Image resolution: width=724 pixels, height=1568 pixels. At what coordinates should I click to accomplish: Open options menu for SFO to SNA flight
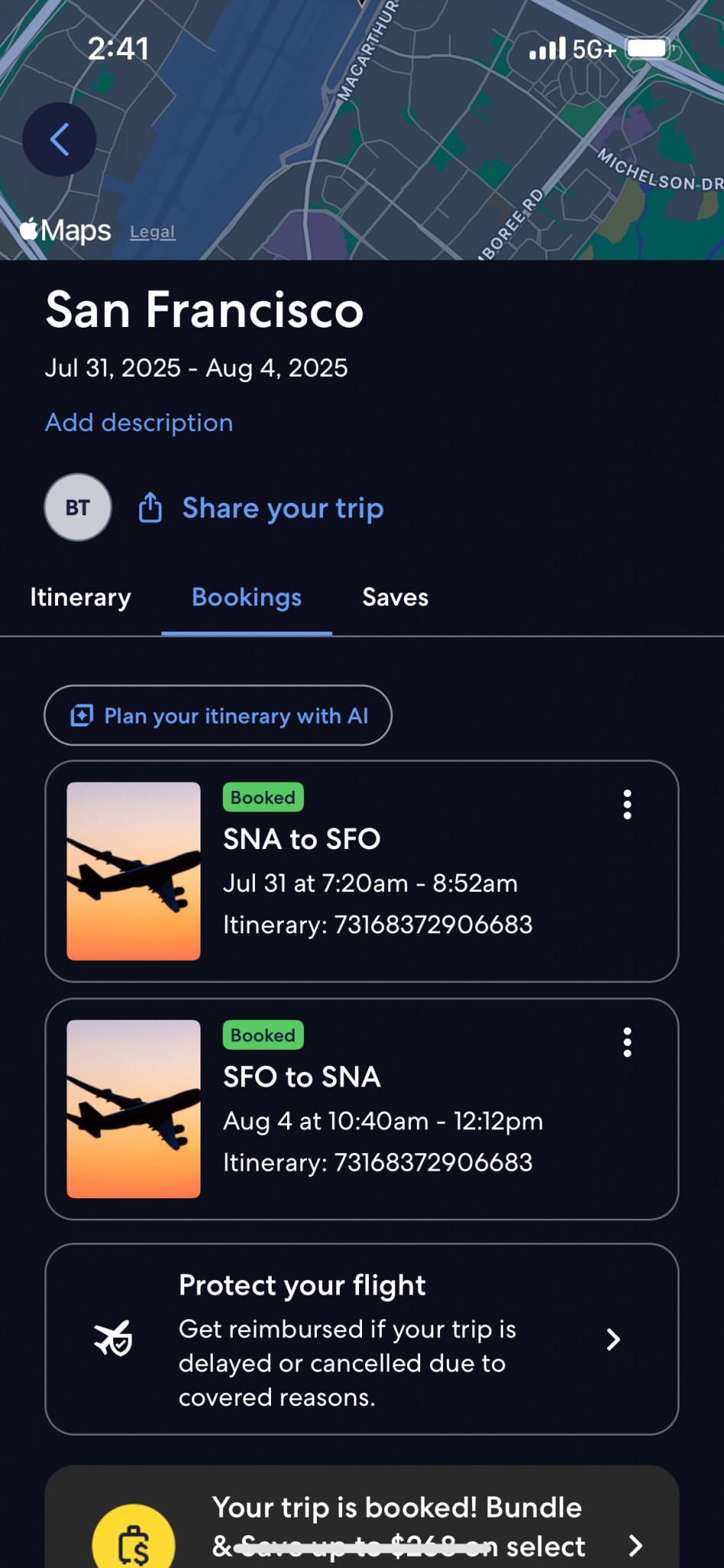(x=628, y=1042)
